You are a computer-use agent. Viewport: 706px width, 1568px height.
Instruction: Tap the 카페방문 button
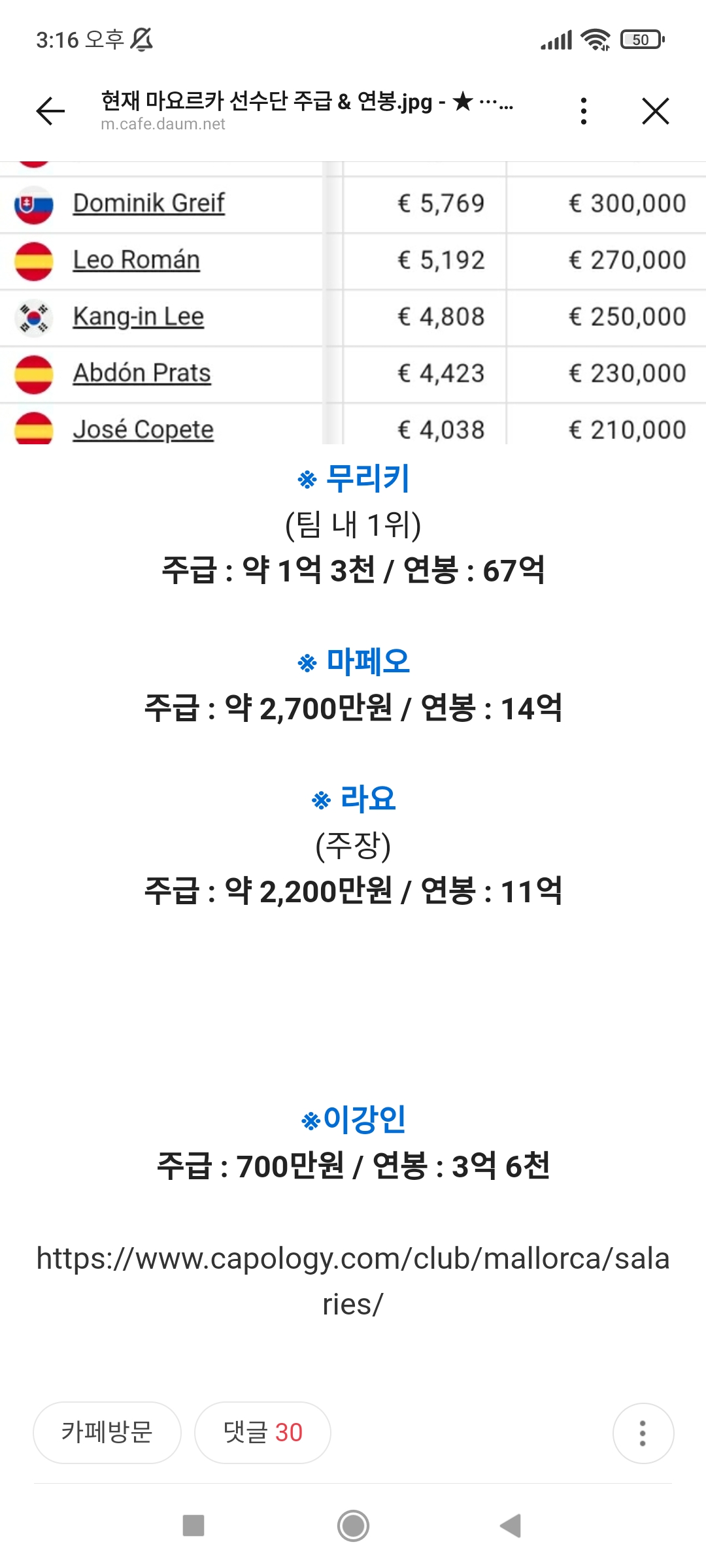[107, 1432]
